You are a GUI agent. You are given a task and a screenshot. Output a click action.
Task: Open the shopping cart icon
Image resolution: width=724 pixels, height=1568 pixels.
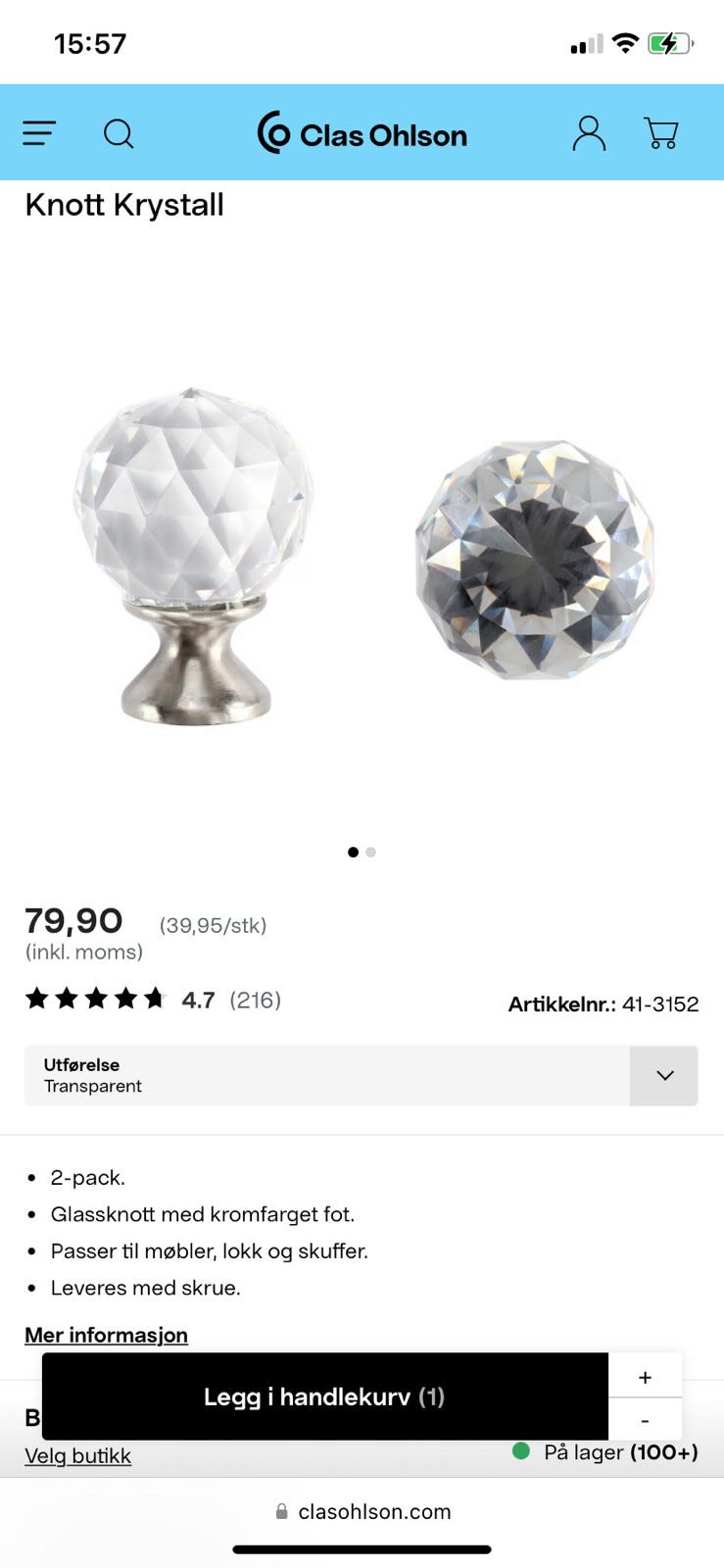tap(662, 133)
